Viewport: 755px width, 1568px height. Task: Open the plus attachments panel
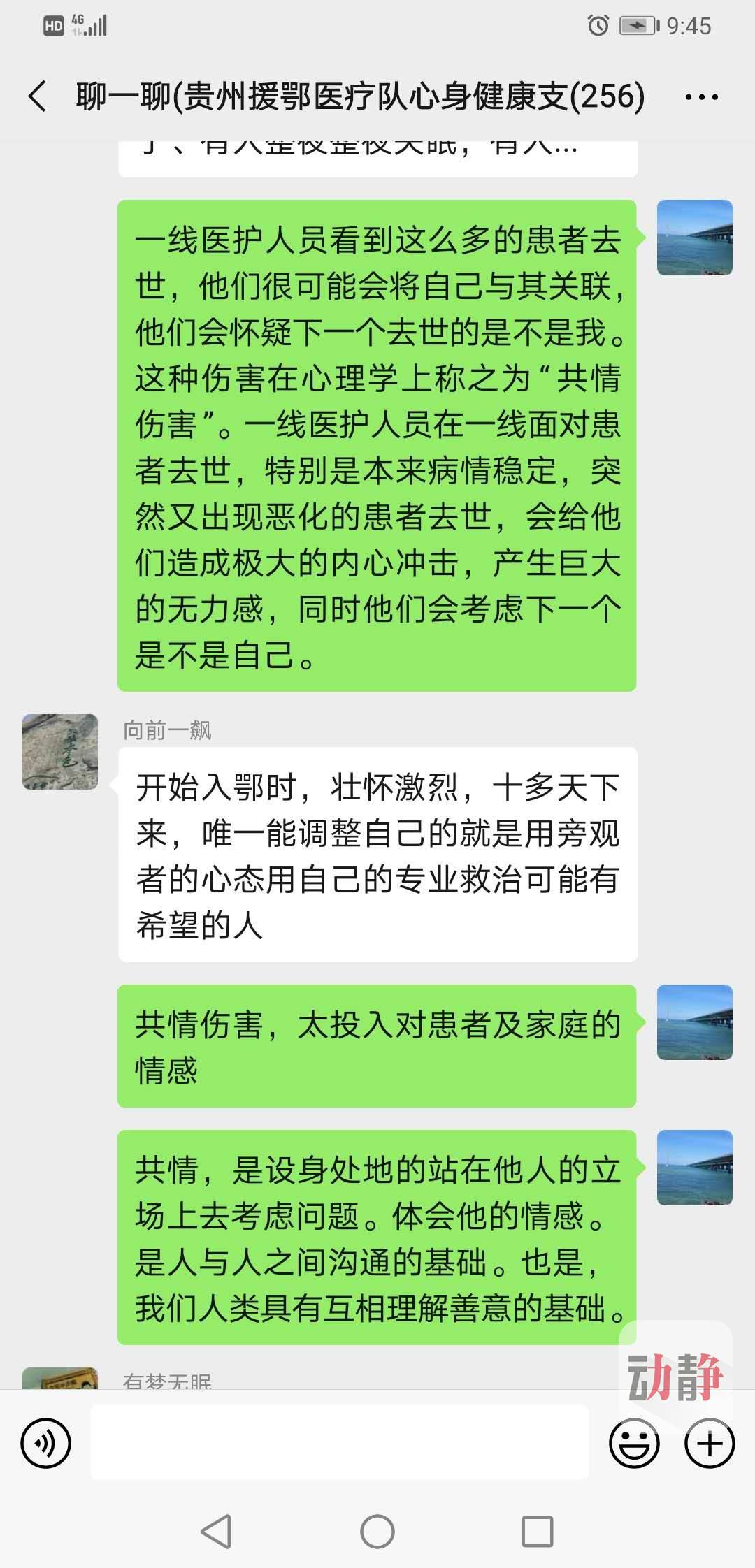[710, 1443]
